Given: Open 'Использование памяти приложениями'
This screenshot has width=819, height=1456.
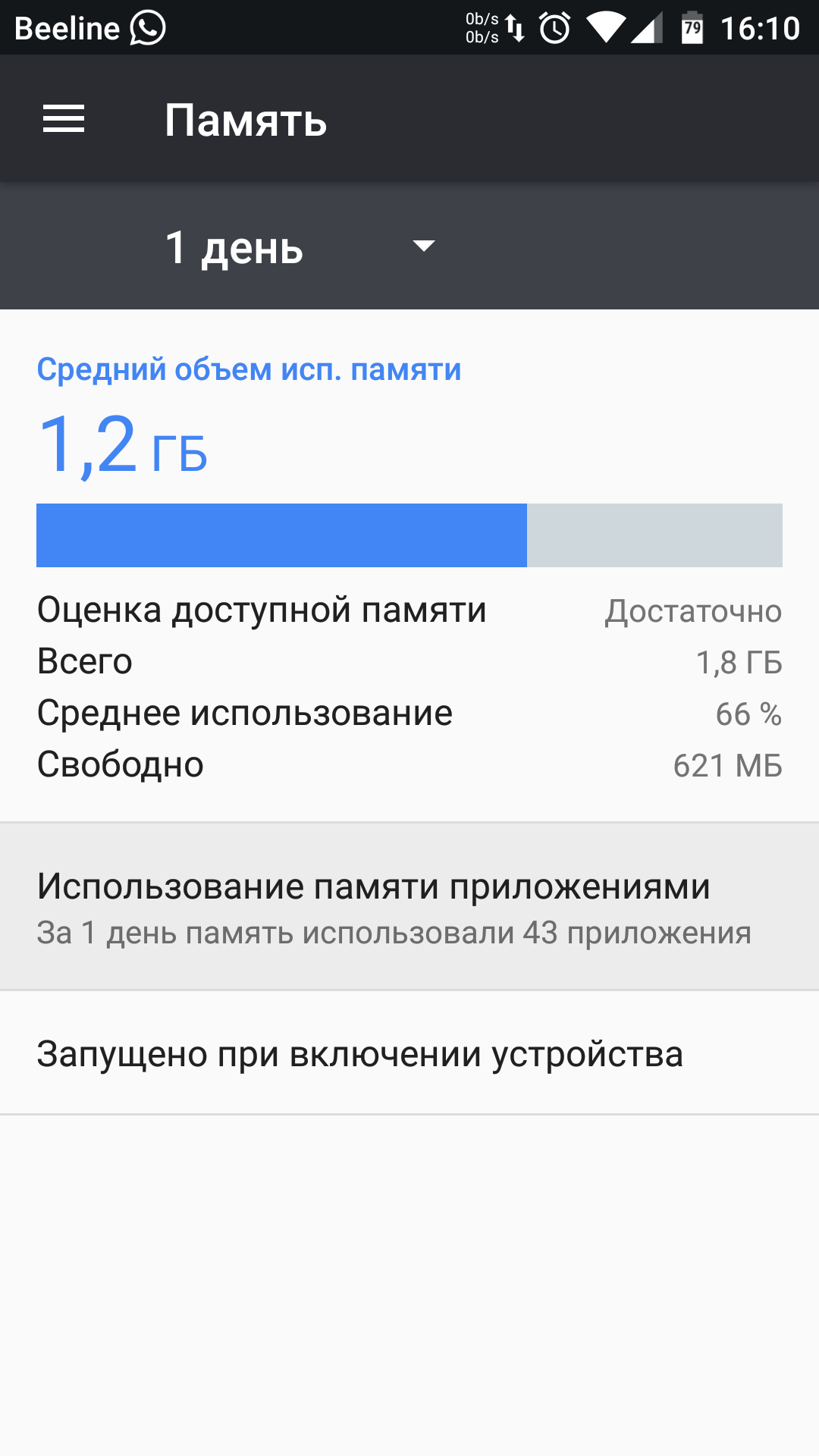Looking at the screenshot, I should pos(409,907).
